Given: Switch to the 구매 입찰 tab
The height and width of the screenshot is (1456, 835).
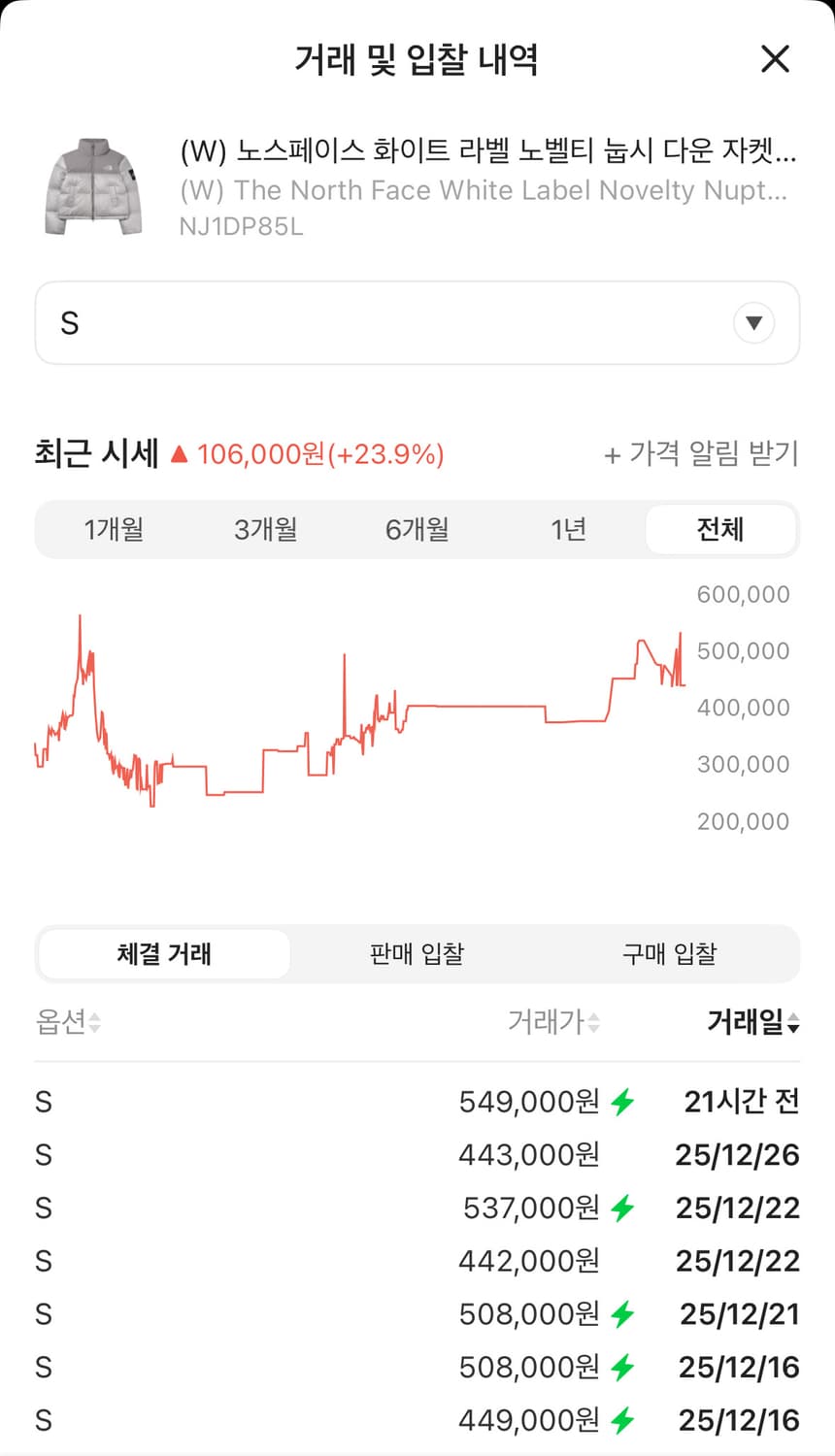Looking at the screenshot, I should coord(668,954).
